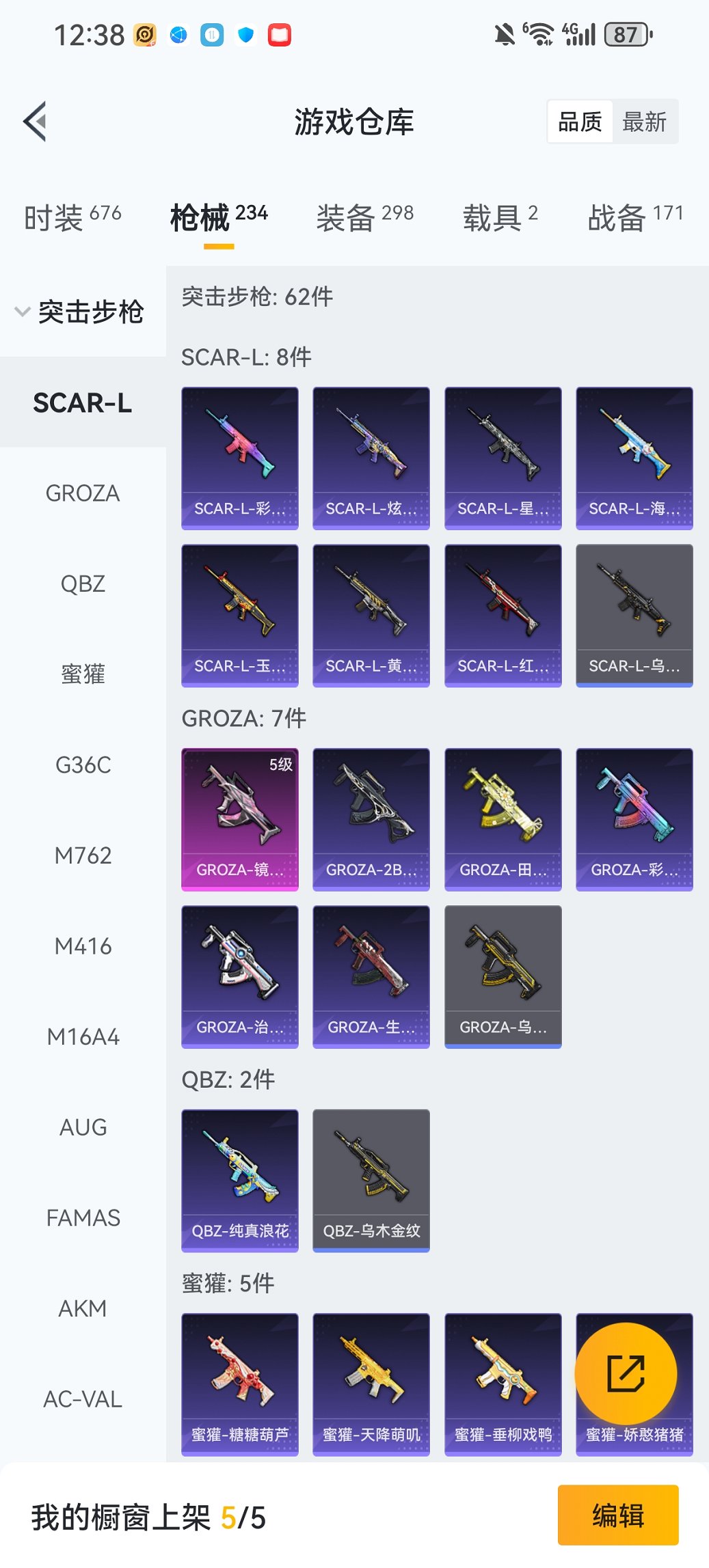
Task: Jump to FAMAS in the side list
Action: coord(83,1218)
